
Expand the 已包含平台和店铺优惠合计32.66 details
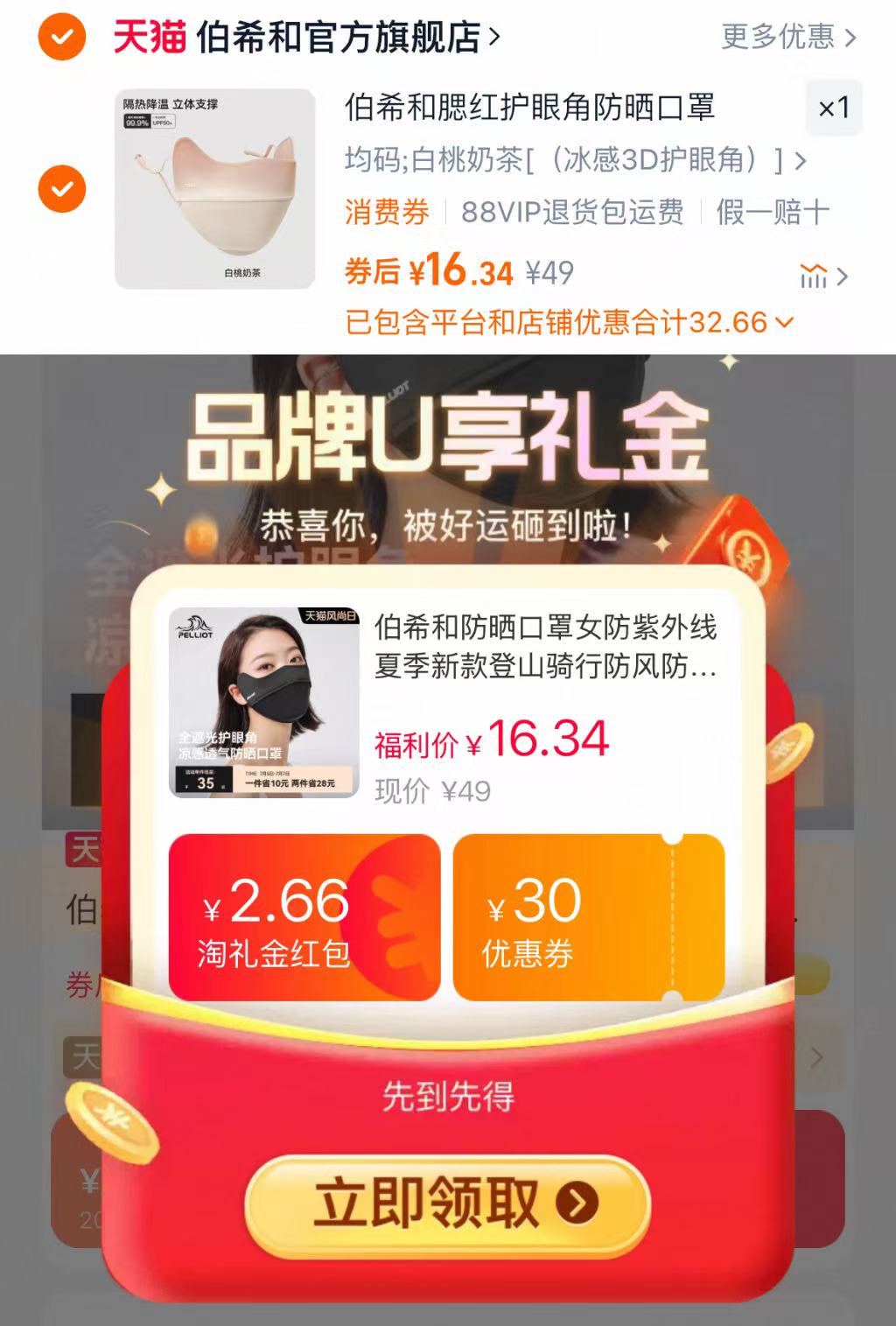pos(565,322)
